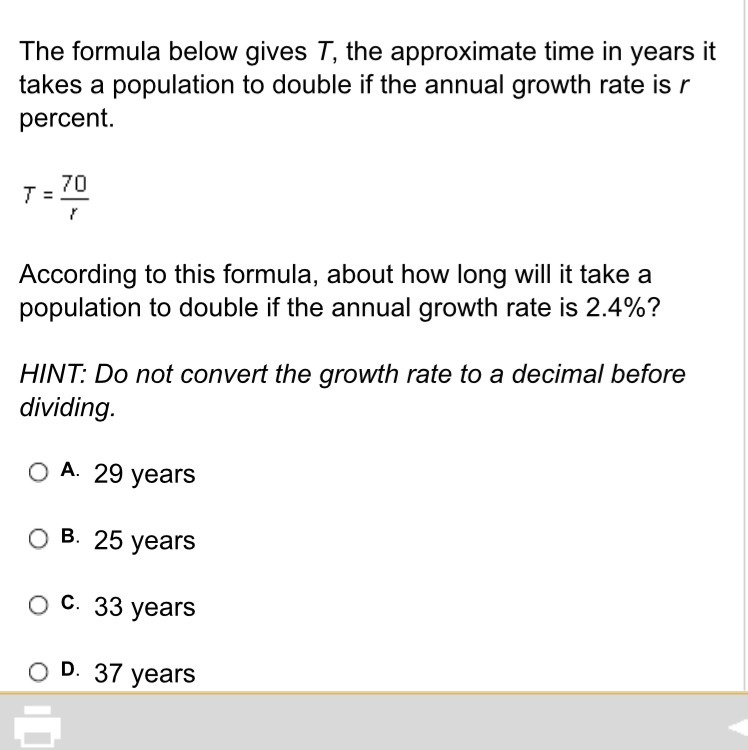Select answer A. 29 years
This screenshot has height=750, width=748.
[x=38, y=472]
